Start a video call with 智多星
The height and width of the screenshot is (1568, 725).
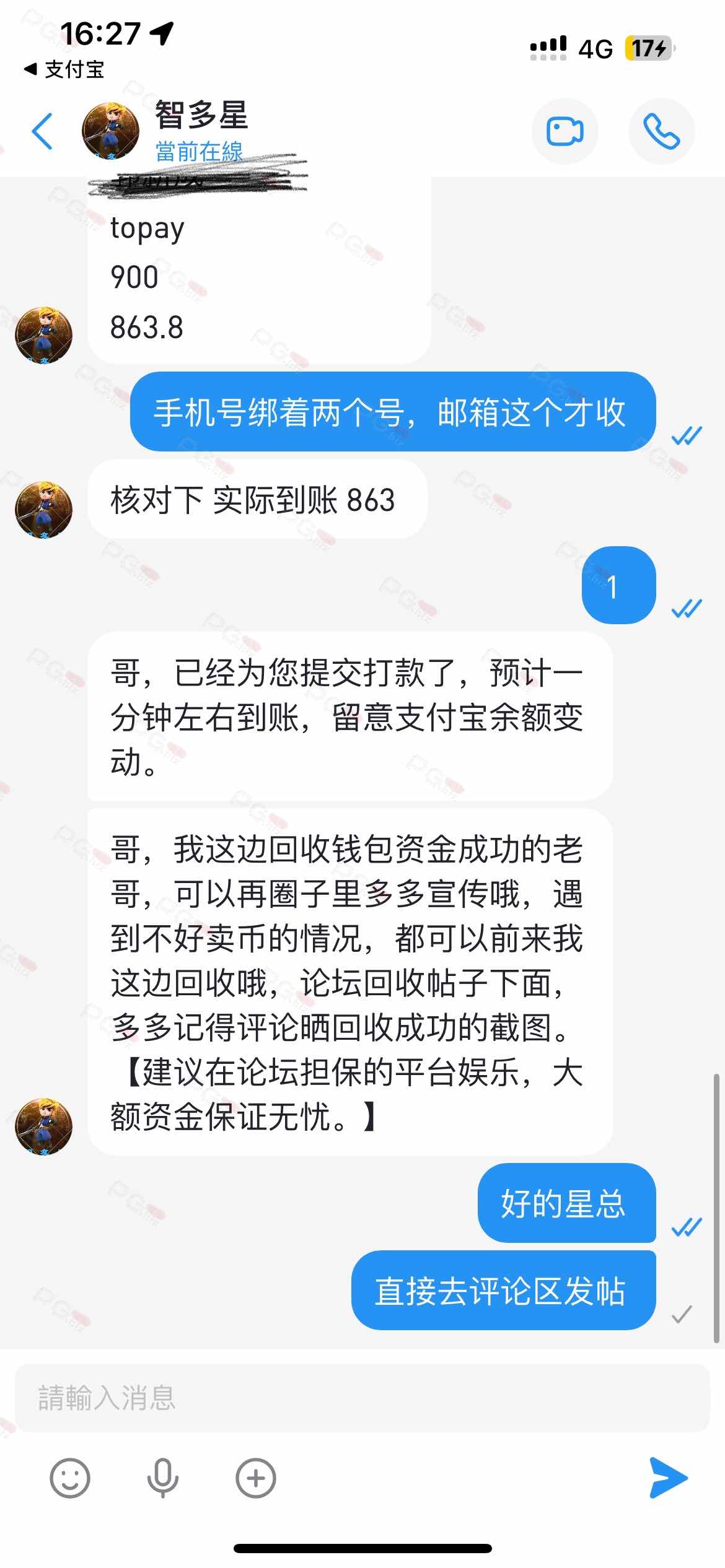pos(565,131)
